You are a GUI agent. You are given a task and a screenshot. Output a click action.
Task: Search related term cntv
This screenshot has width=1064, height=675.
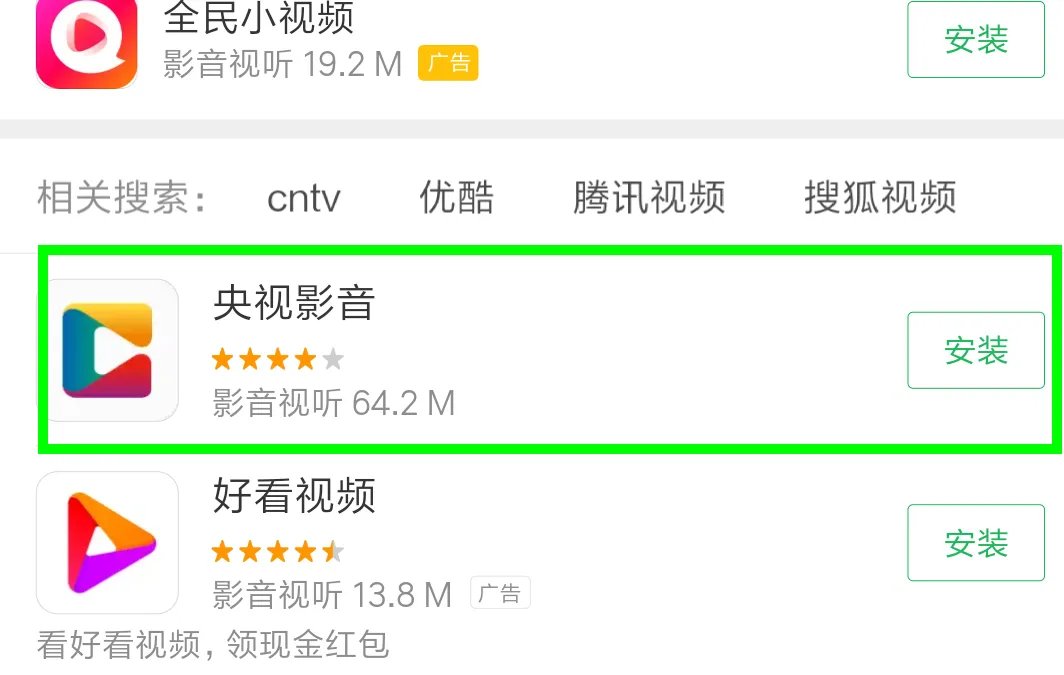[304, 197]
